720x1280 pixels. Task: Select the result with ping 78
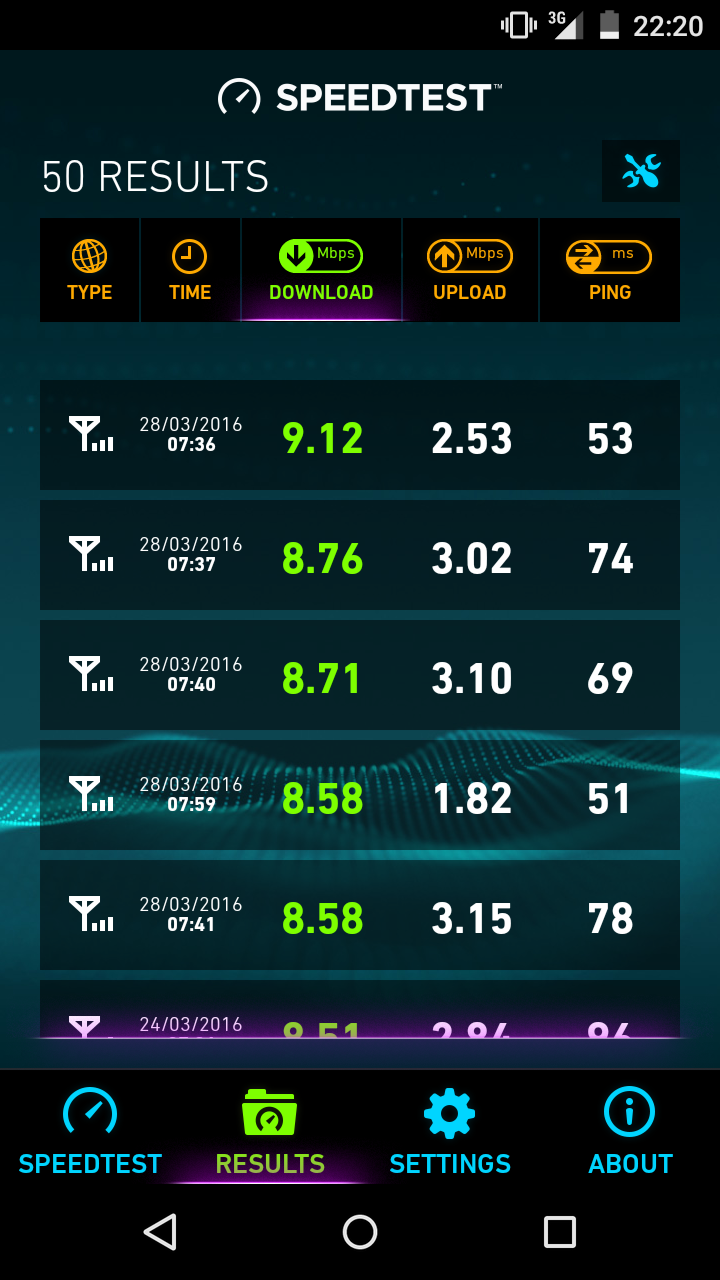point(360,915)
